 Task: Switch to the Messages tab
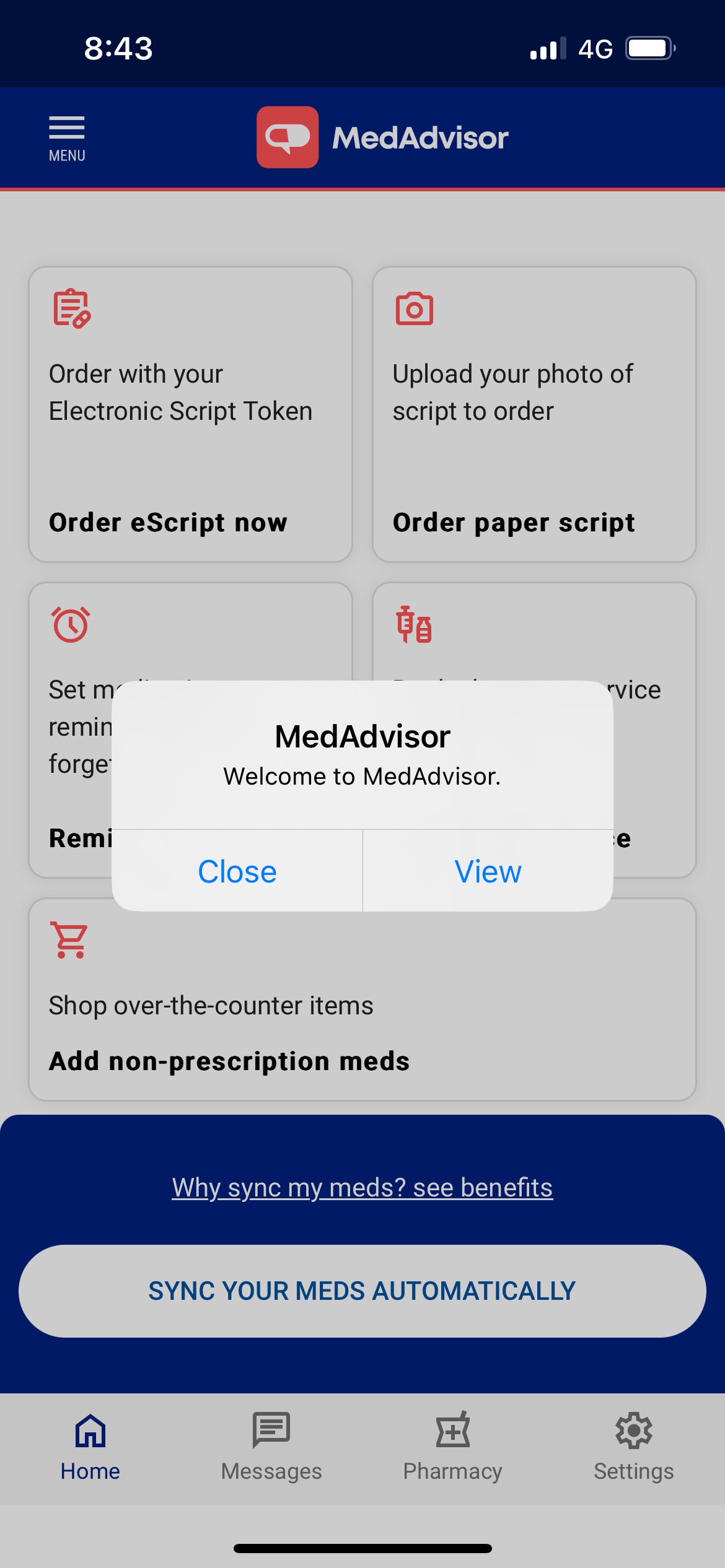point(271,1447)
